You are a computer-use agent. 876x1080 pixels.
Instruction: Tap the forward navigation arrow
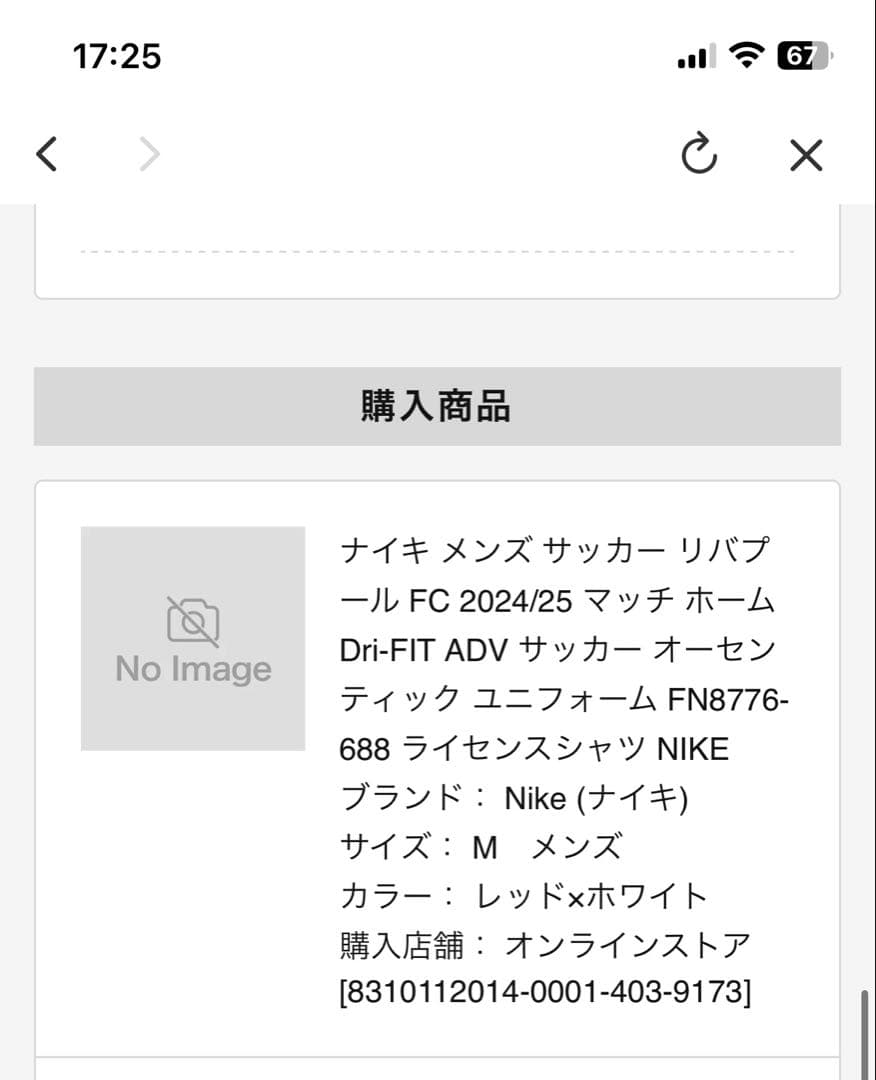click(x=148, y=154)
